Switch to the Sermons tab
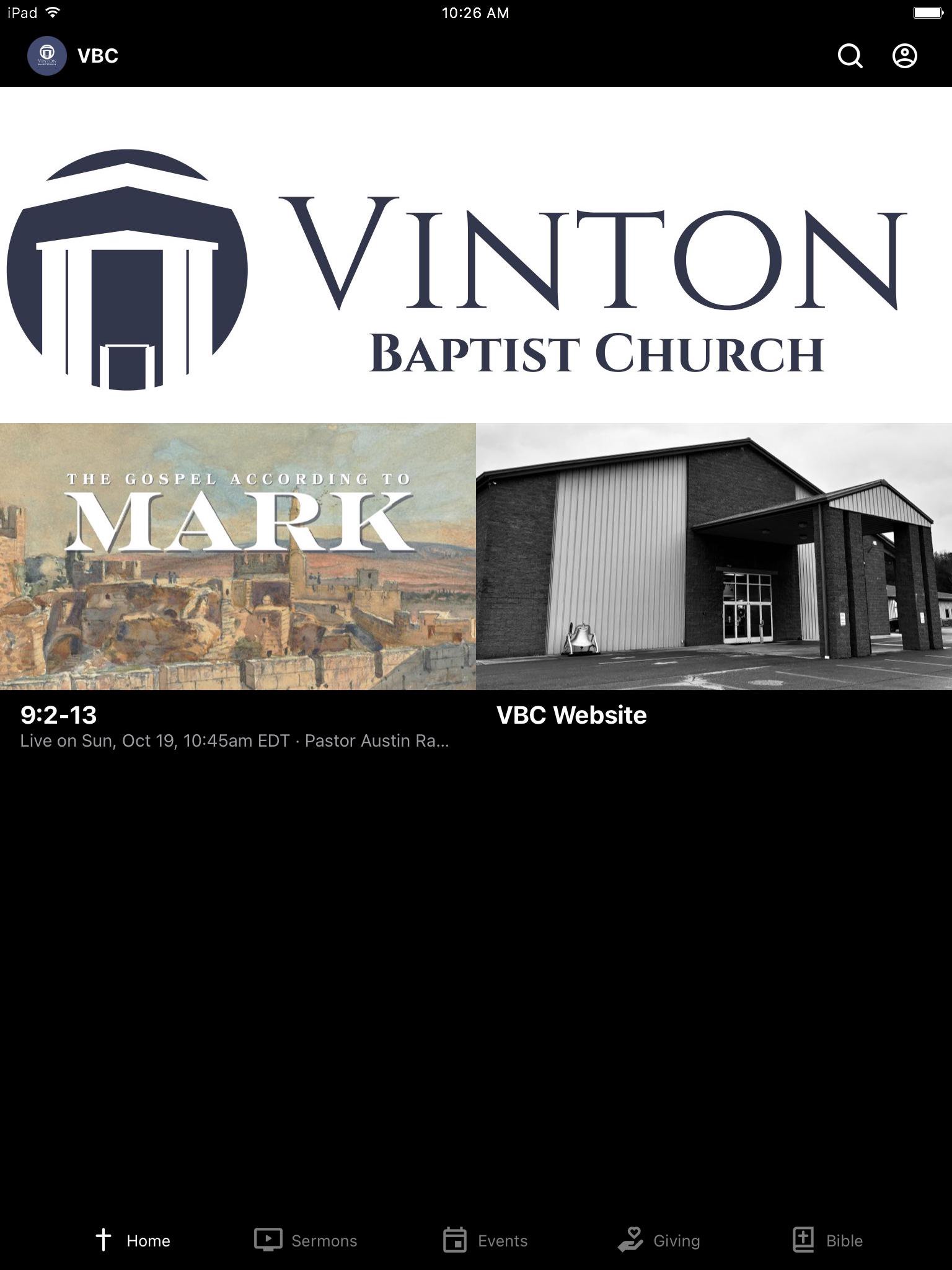 (306, 1240)
